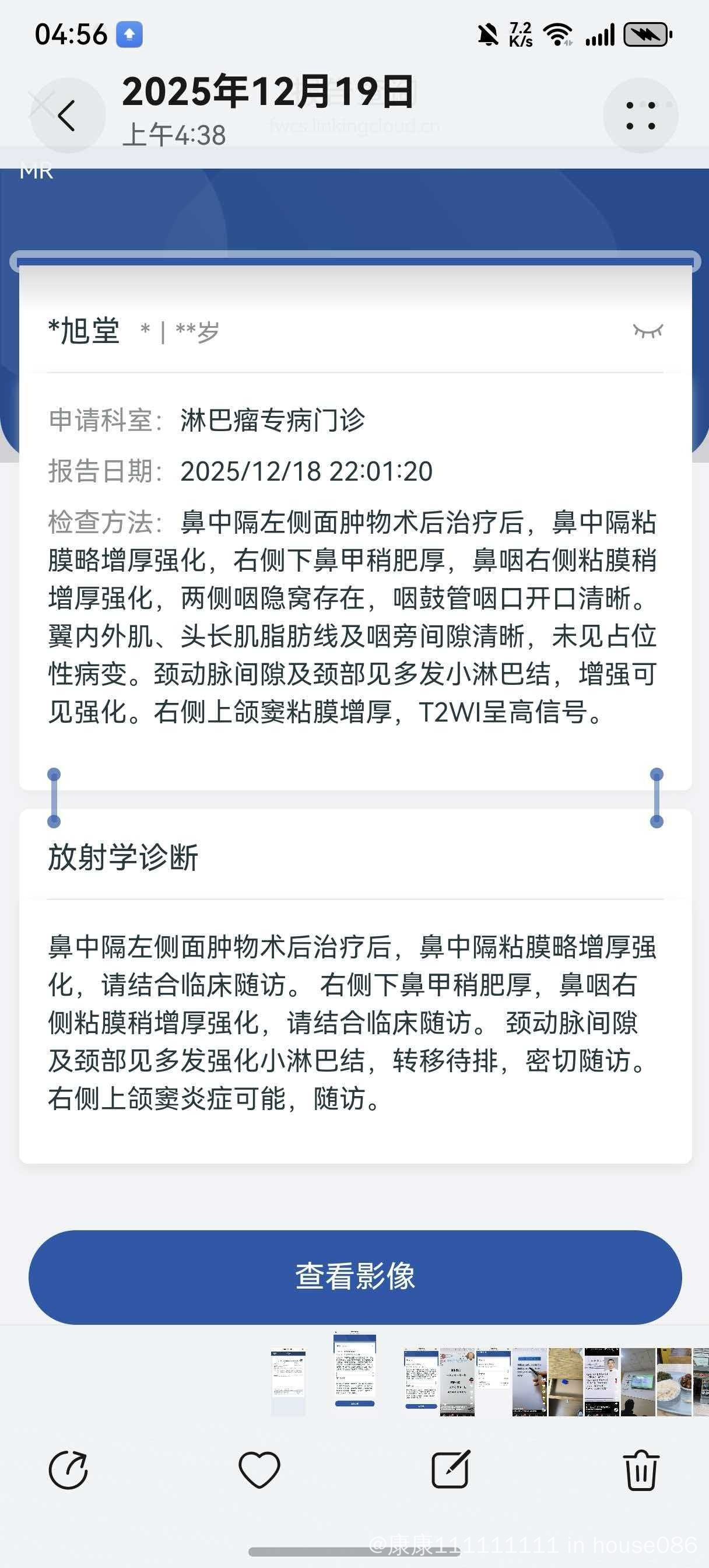The height and width of the screenshot is (1568, 709).
Task: Share this screenshot
Action: pos(68,1470)
